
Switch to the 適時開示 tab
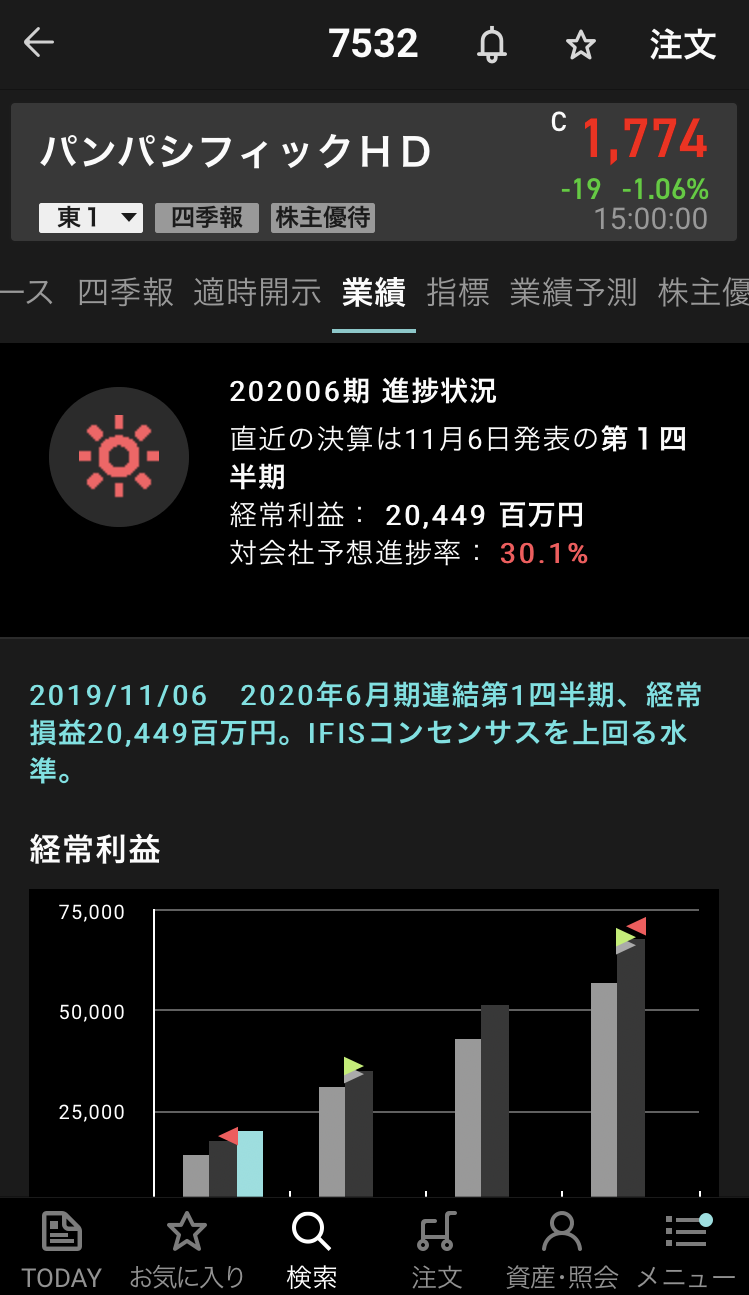[257, 293]
